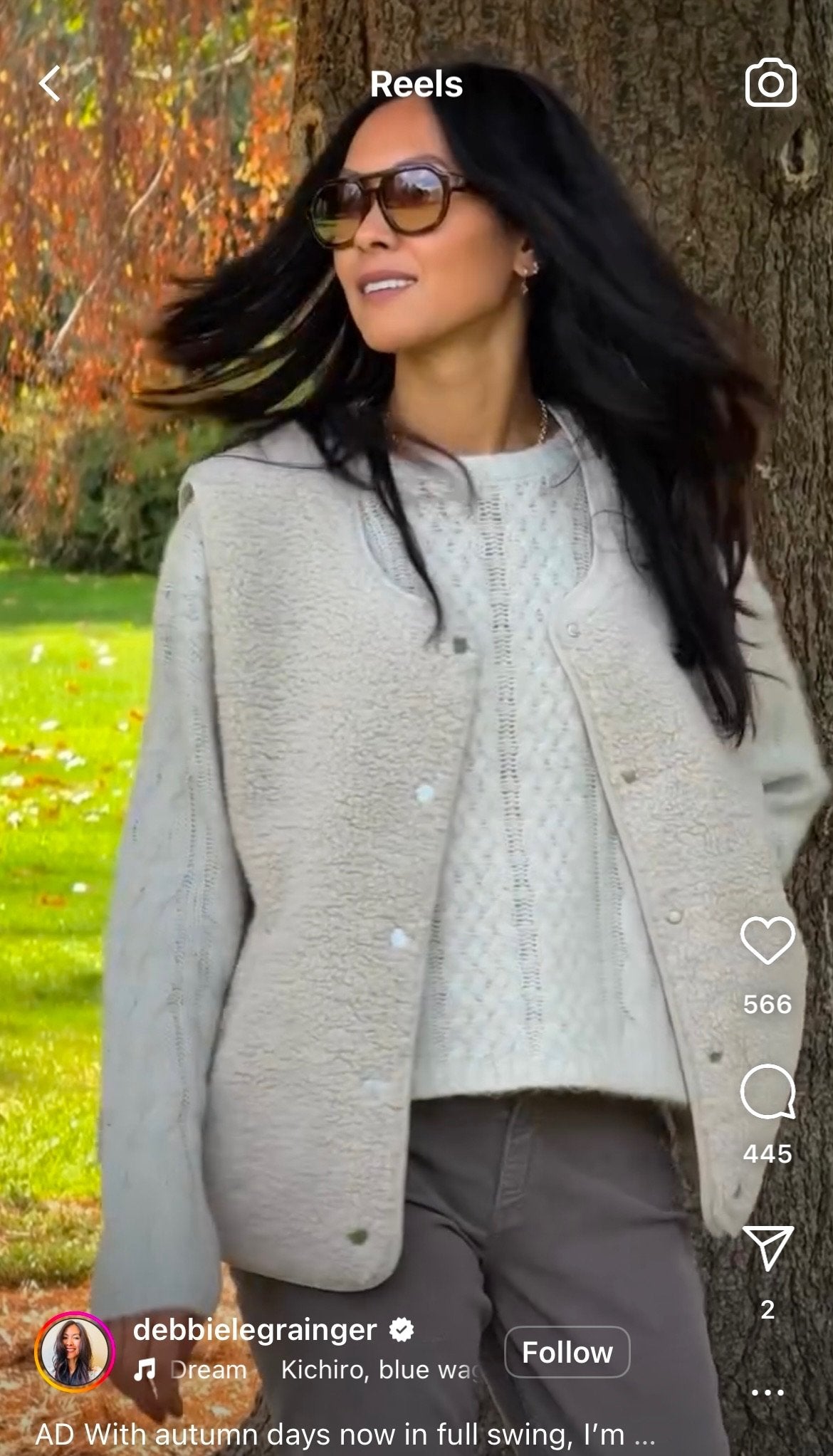Share this reel via the paper-plane icon
The height and width of the screenshot is (1456, 833).
pyautogui.click(x=767, y=1247)
